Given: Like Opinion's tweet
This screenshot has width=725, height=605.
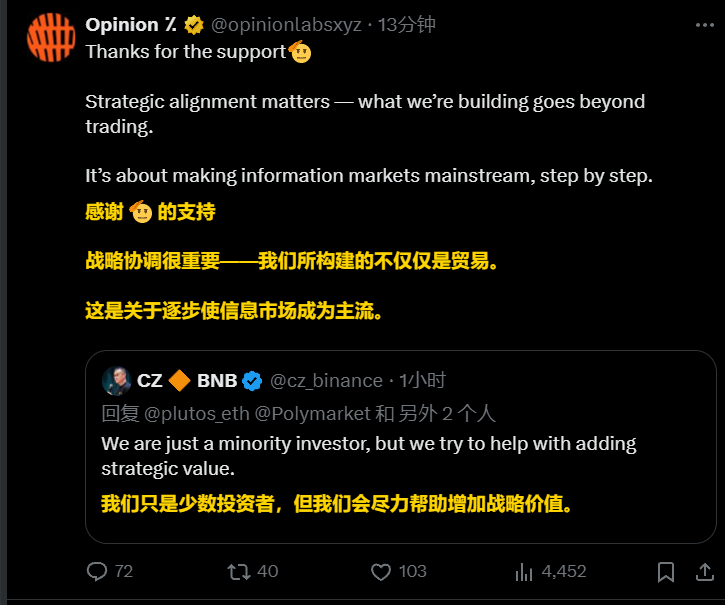Looking at the screenshot, I should click(x=381, y=571).
